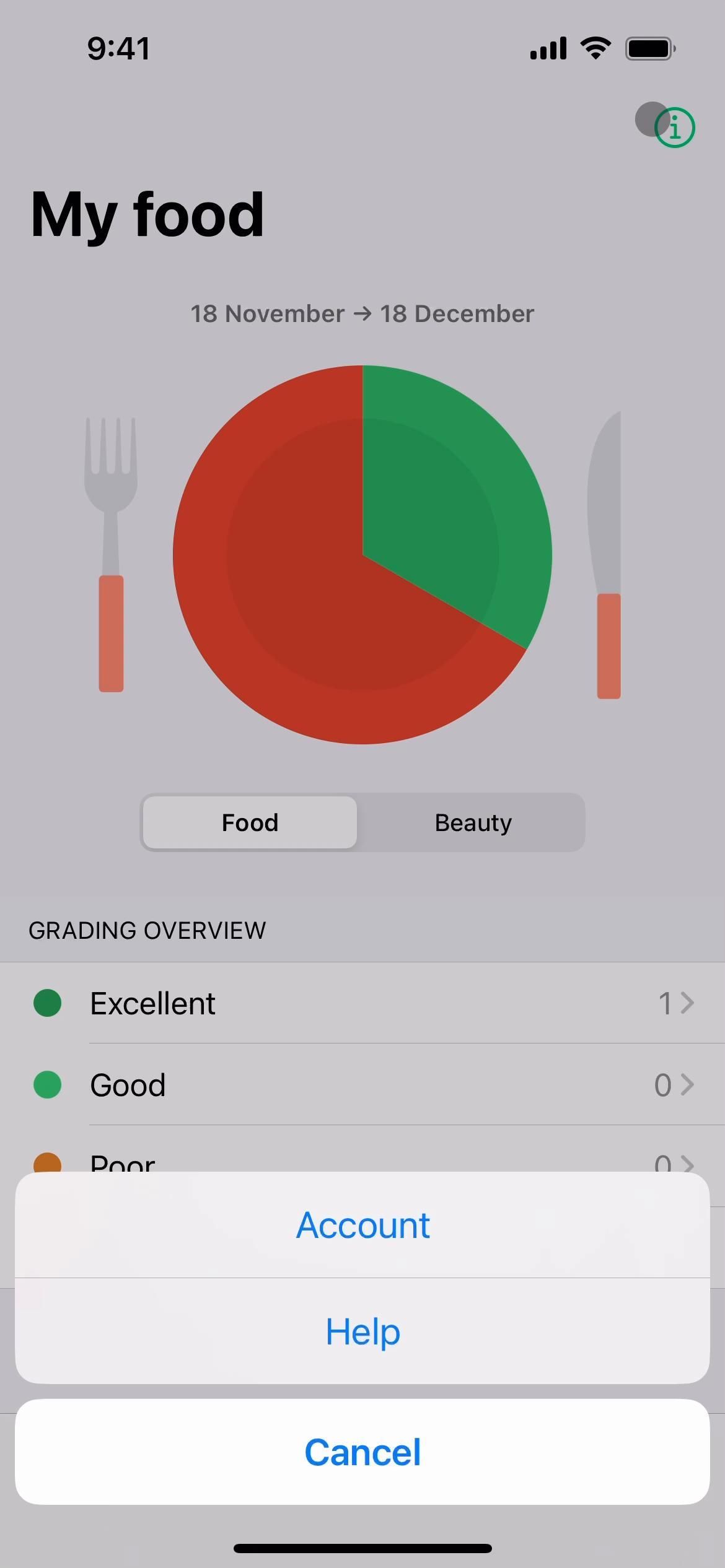
Task: Tap the info icon
Action: (674, 128)
